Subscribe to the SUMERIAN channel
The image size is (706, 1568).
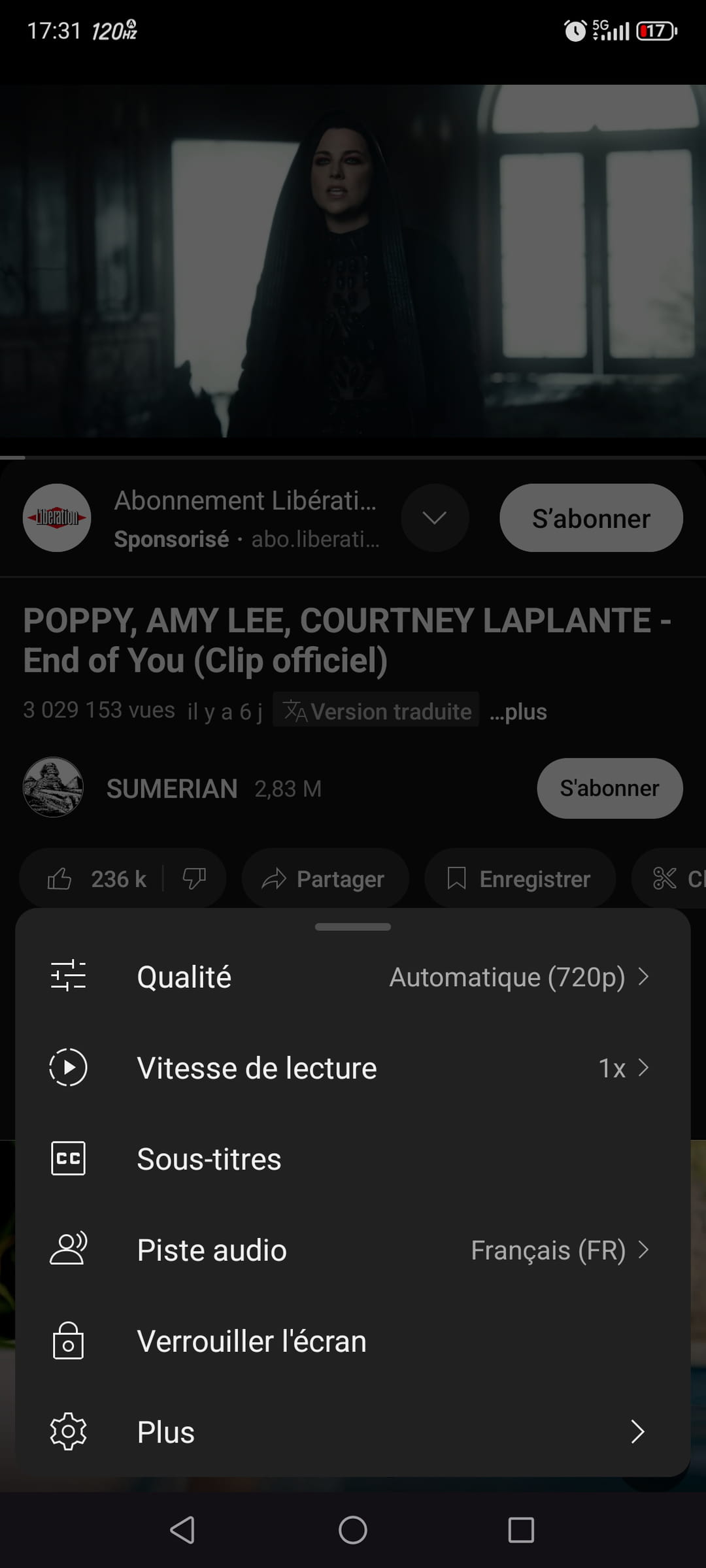pos(609,788)
